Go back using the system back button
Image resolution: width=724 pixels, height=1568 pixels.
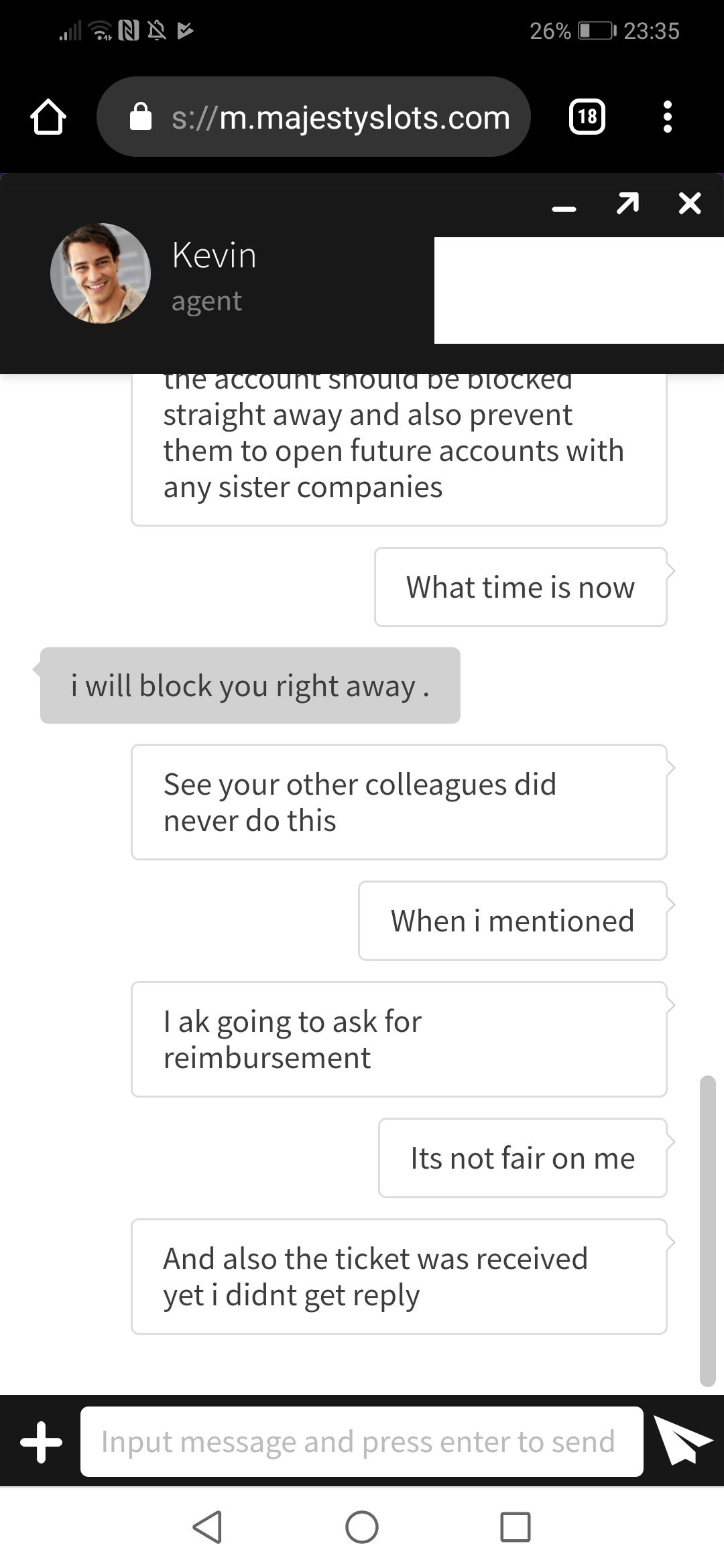coord(207,1527)
